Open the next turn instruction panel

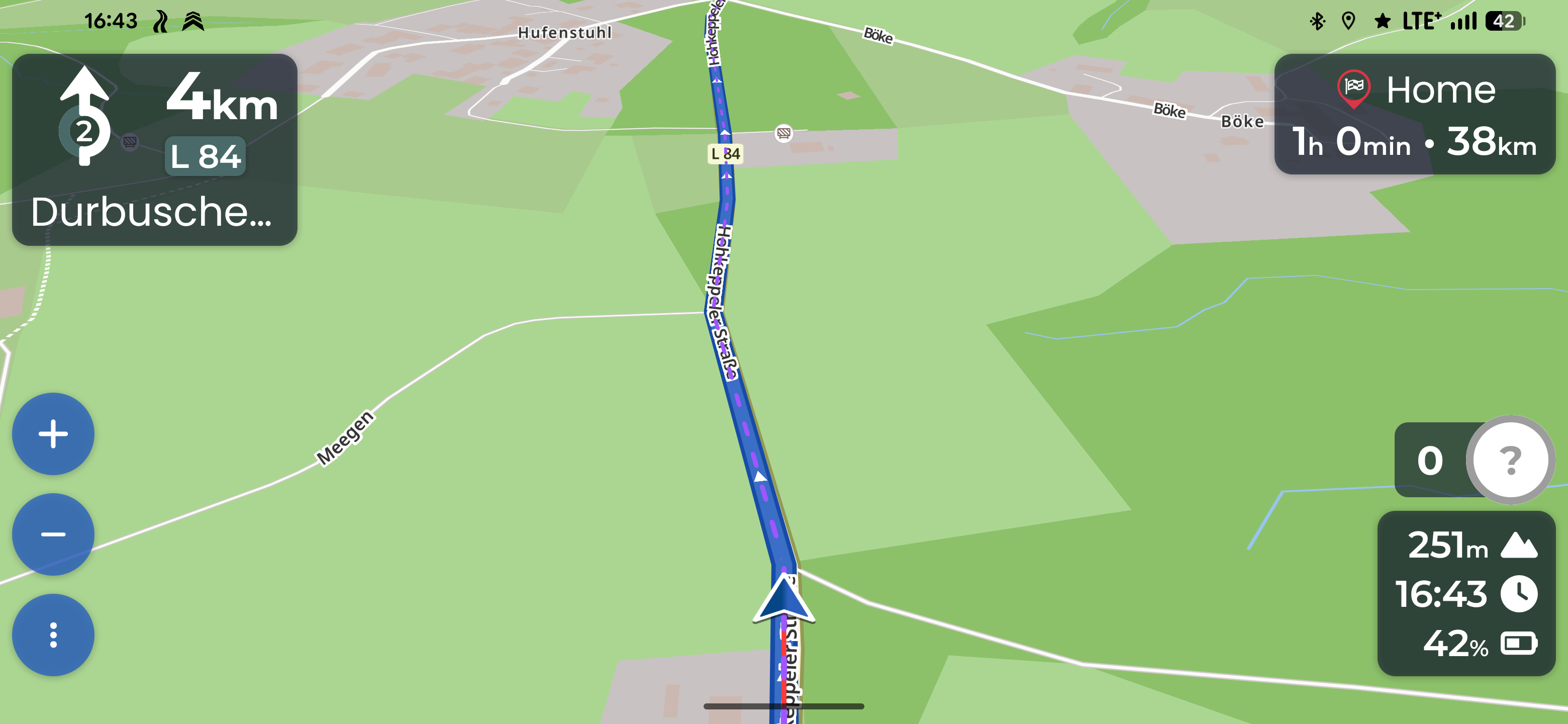[155, 150]
